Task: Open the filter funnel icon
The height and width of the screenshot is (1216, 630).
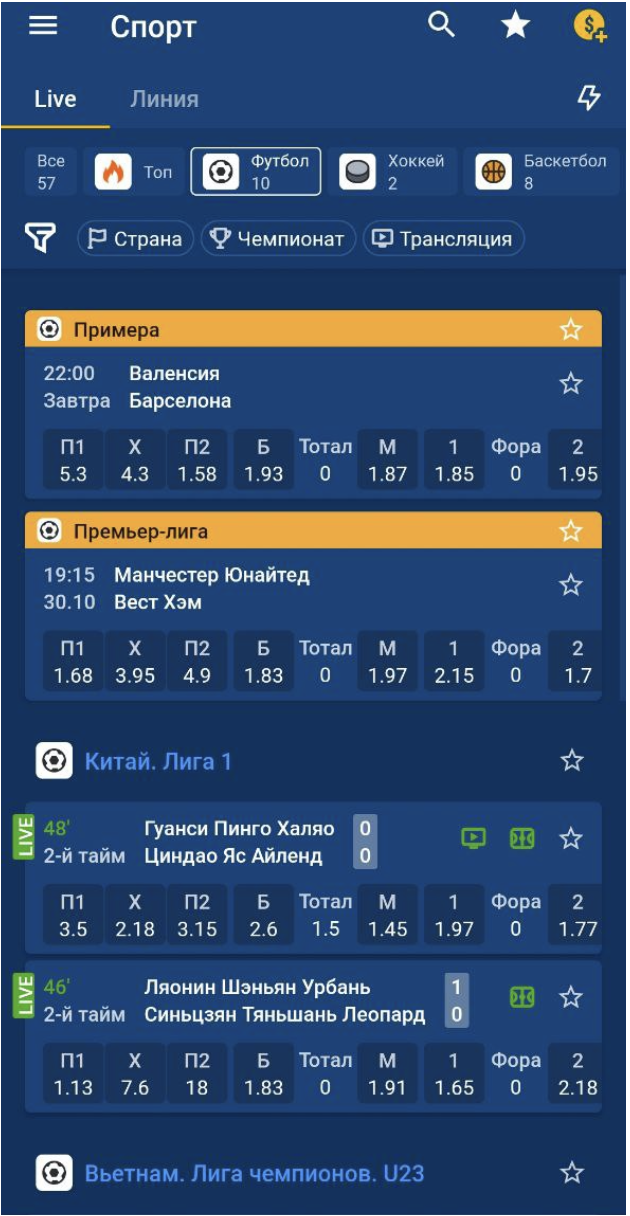Action: coord(41,239)
